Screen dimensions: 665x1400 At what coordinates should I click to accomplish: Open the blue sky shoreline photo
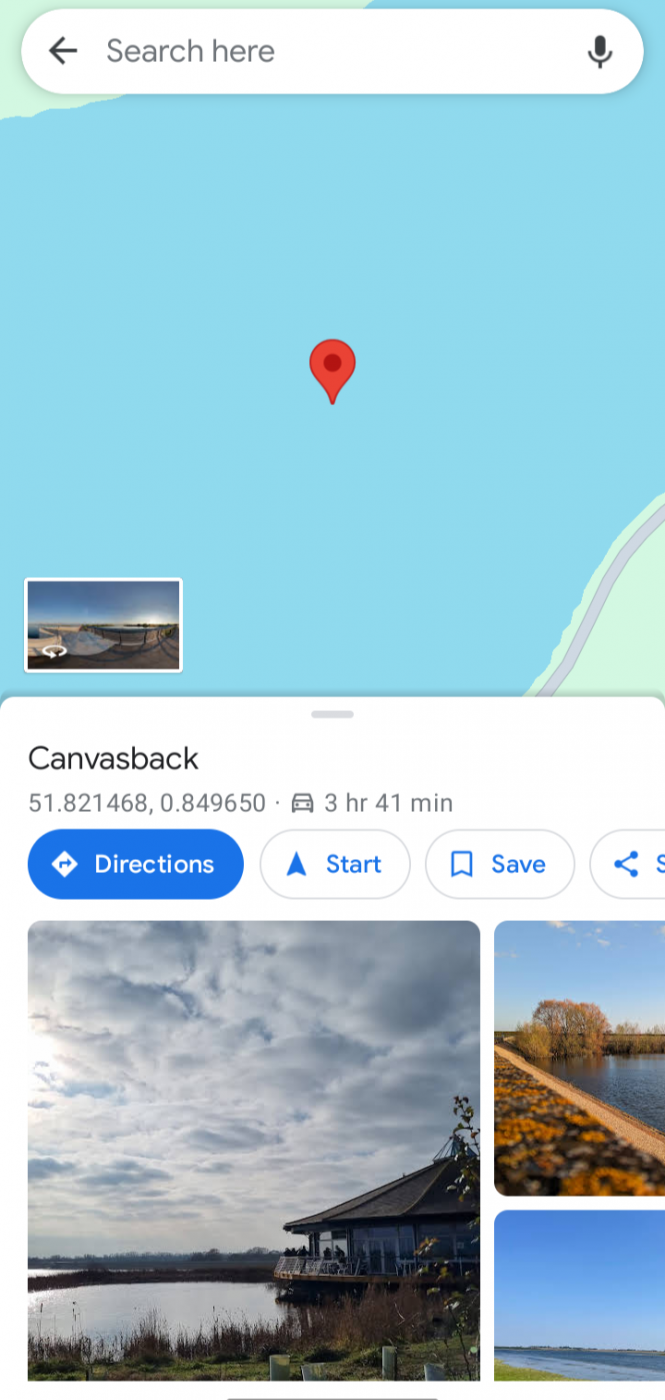(579, 1294)
